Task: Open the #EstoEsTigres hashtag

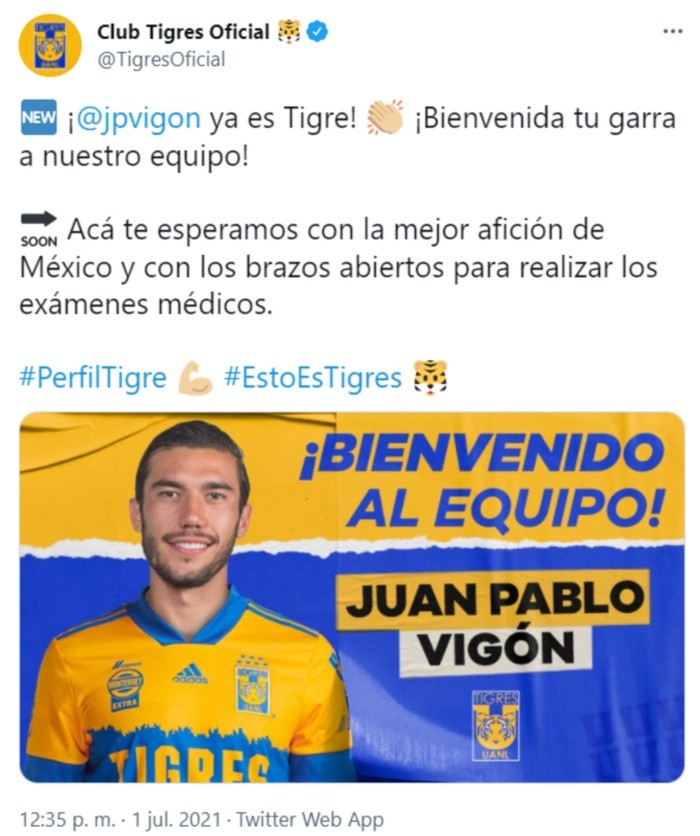Action: coord(312,379)
